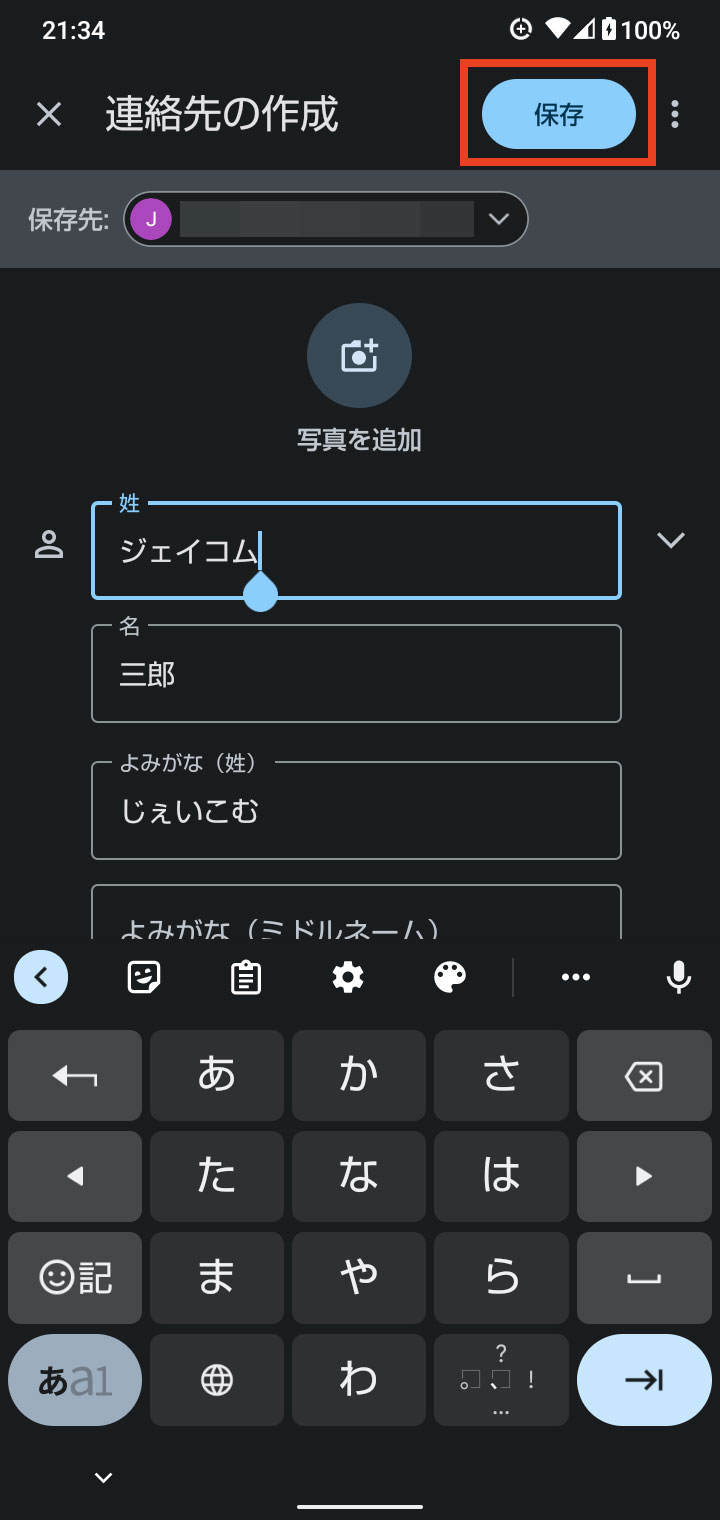Select the よみがな（ミドルネーム） field

tap(356, 912)
